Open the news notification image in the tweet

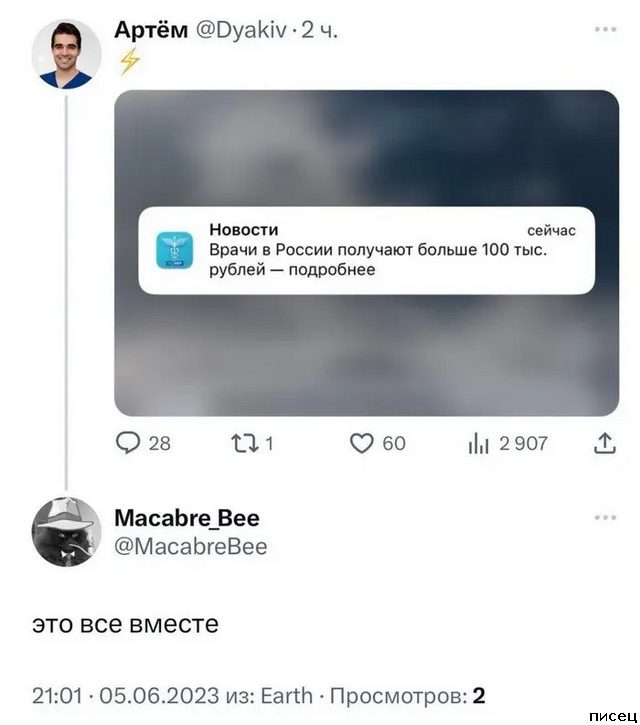pos(366,252)
